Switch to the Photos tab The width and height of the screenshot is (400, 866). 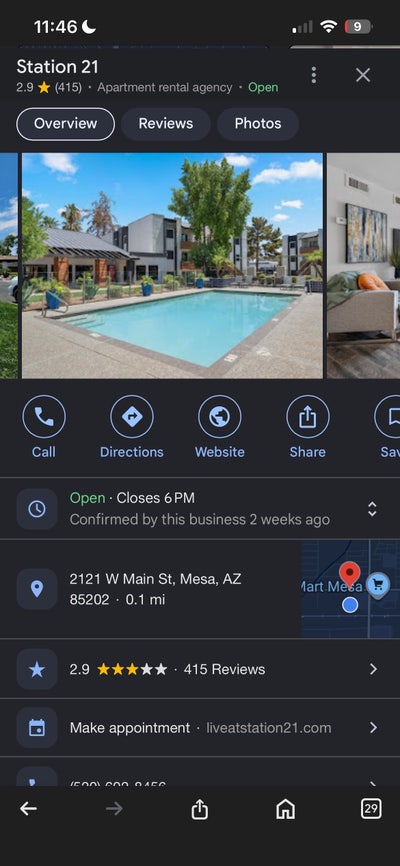[258, 124]
